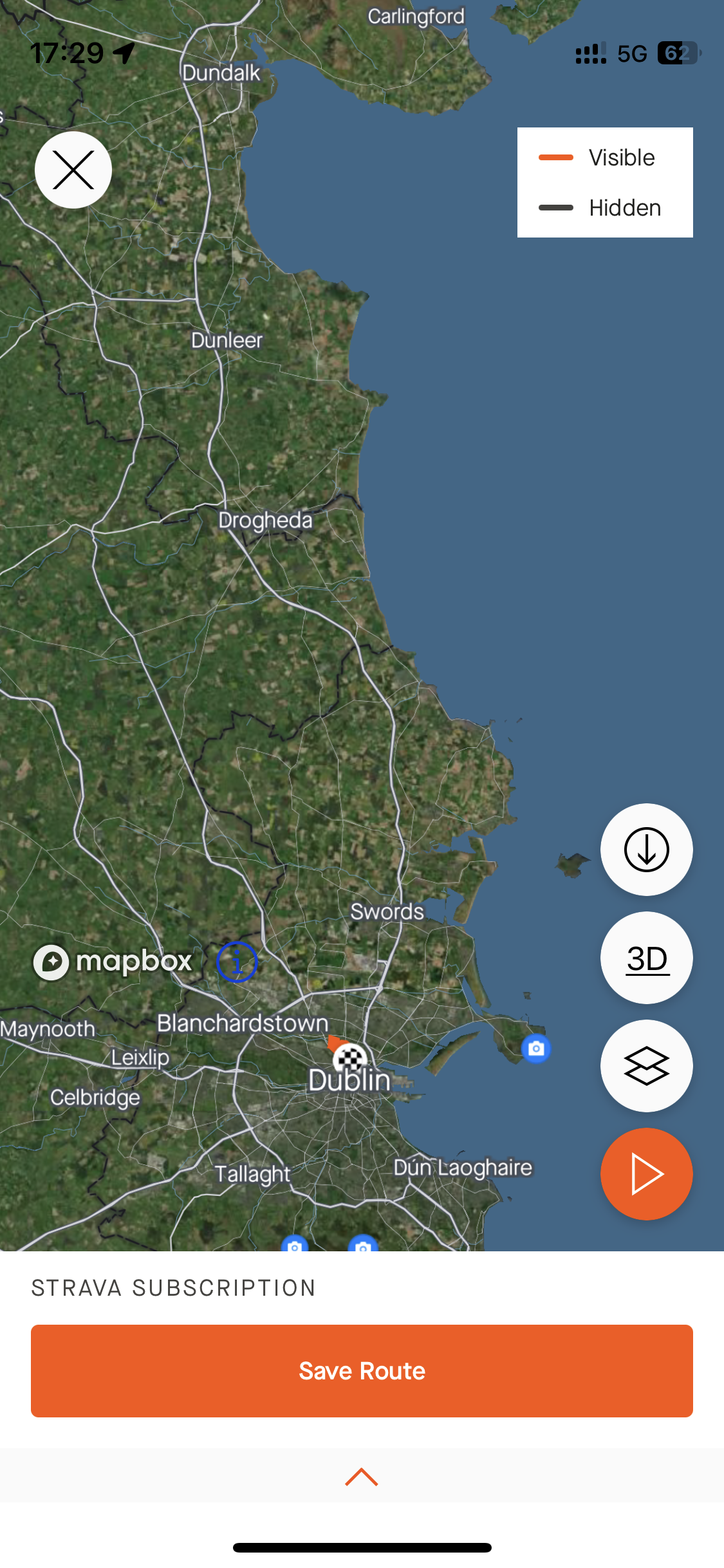Close the map view
This screenshot has height=1568, width=724.
click(x=73, y=170)
